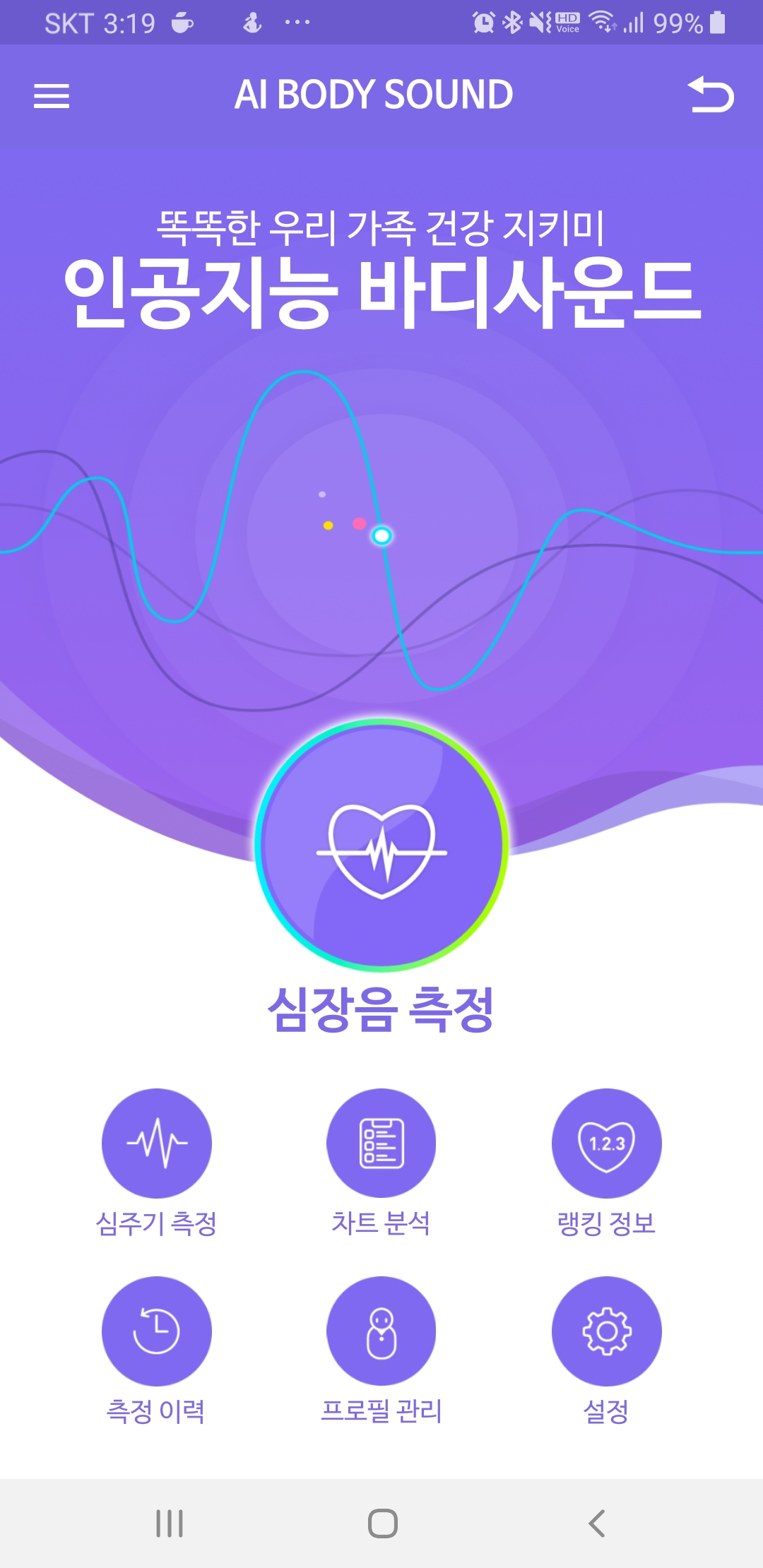Open 차트 분석
This screenshot has height=1568, width=763.
[x=381, y=1144]
